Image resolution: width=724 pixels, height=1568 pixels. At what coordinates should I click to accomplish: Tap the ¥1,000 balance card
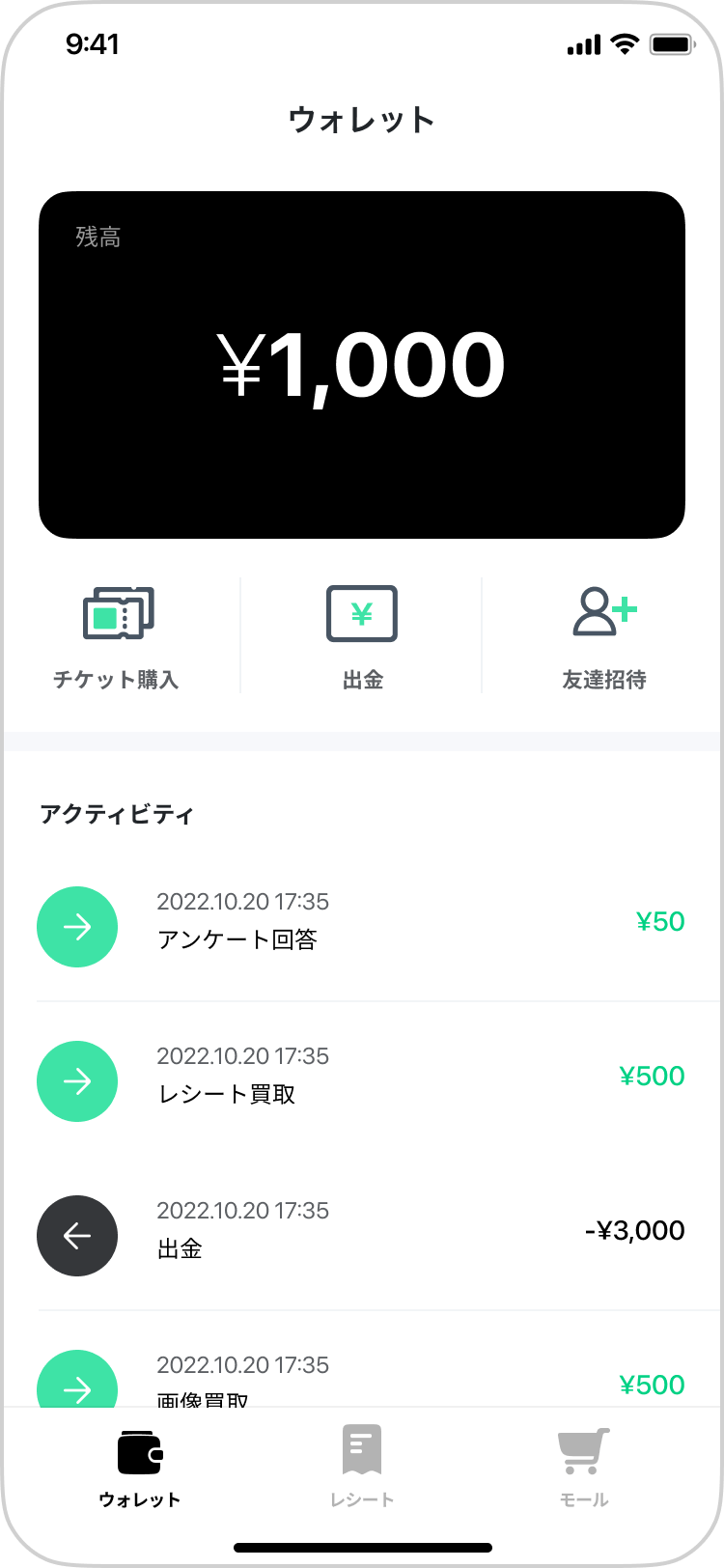click(x=362, y=365)
